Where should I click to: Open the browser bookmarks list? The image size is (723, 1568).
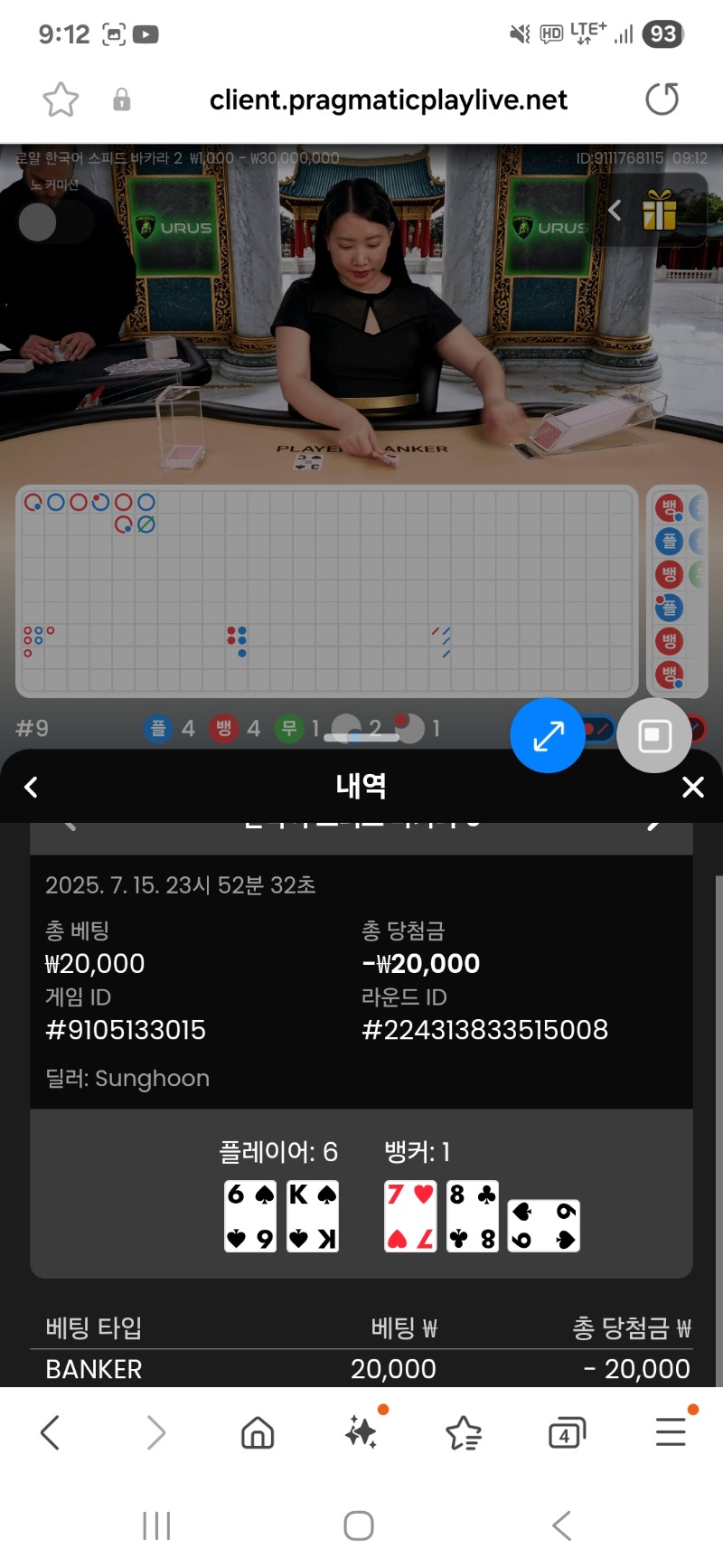point(464,1432)
